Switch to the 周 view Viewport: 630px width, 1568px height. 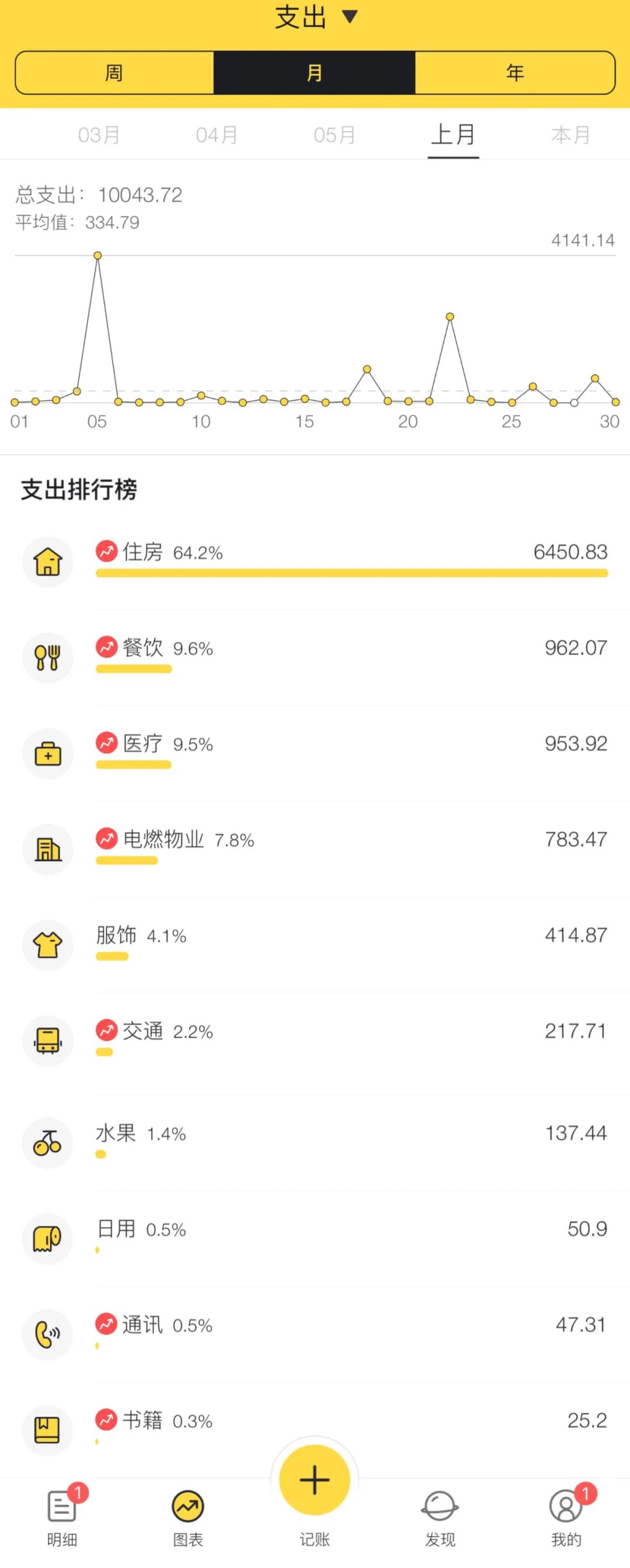tap(114, 72)
